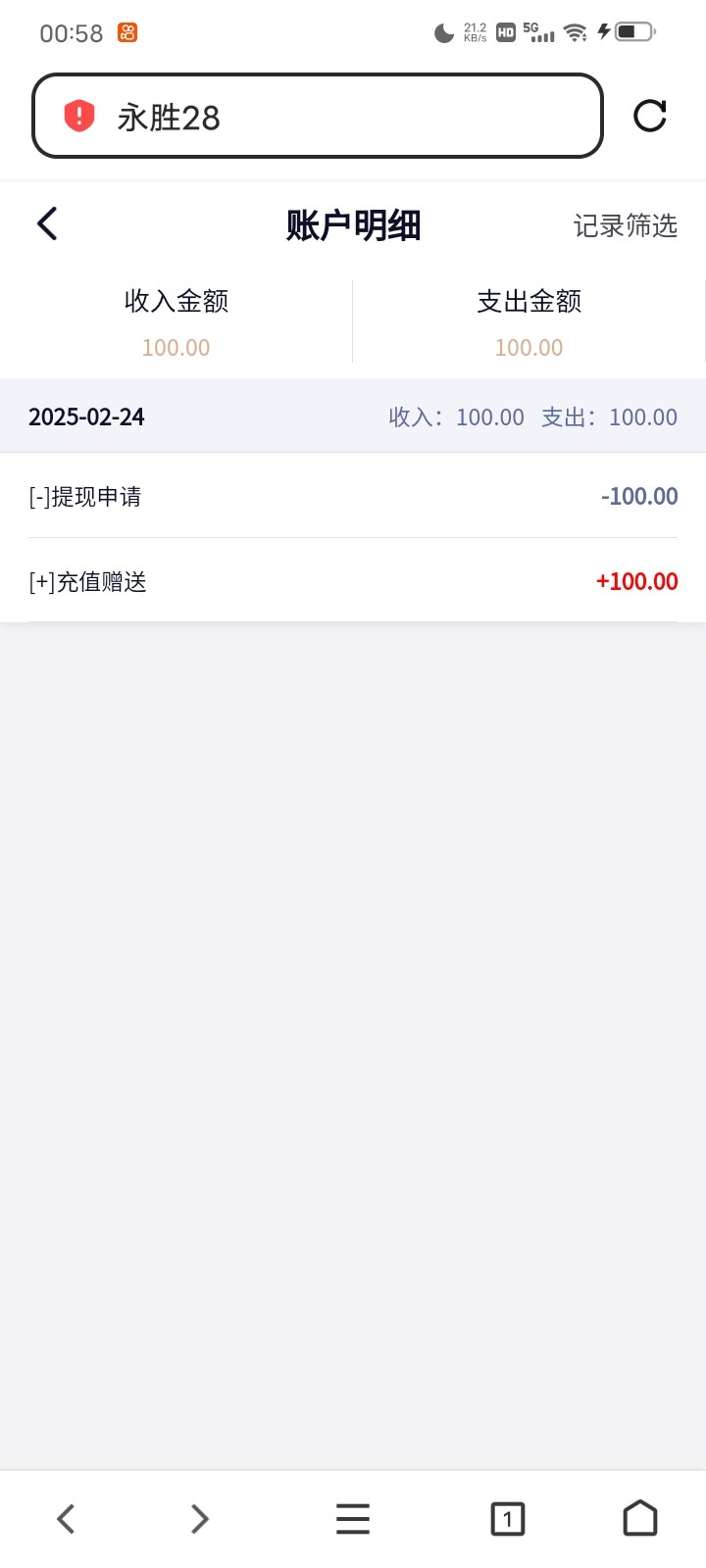Open the [-]提现申请 transaction entry

coord(353,496)
